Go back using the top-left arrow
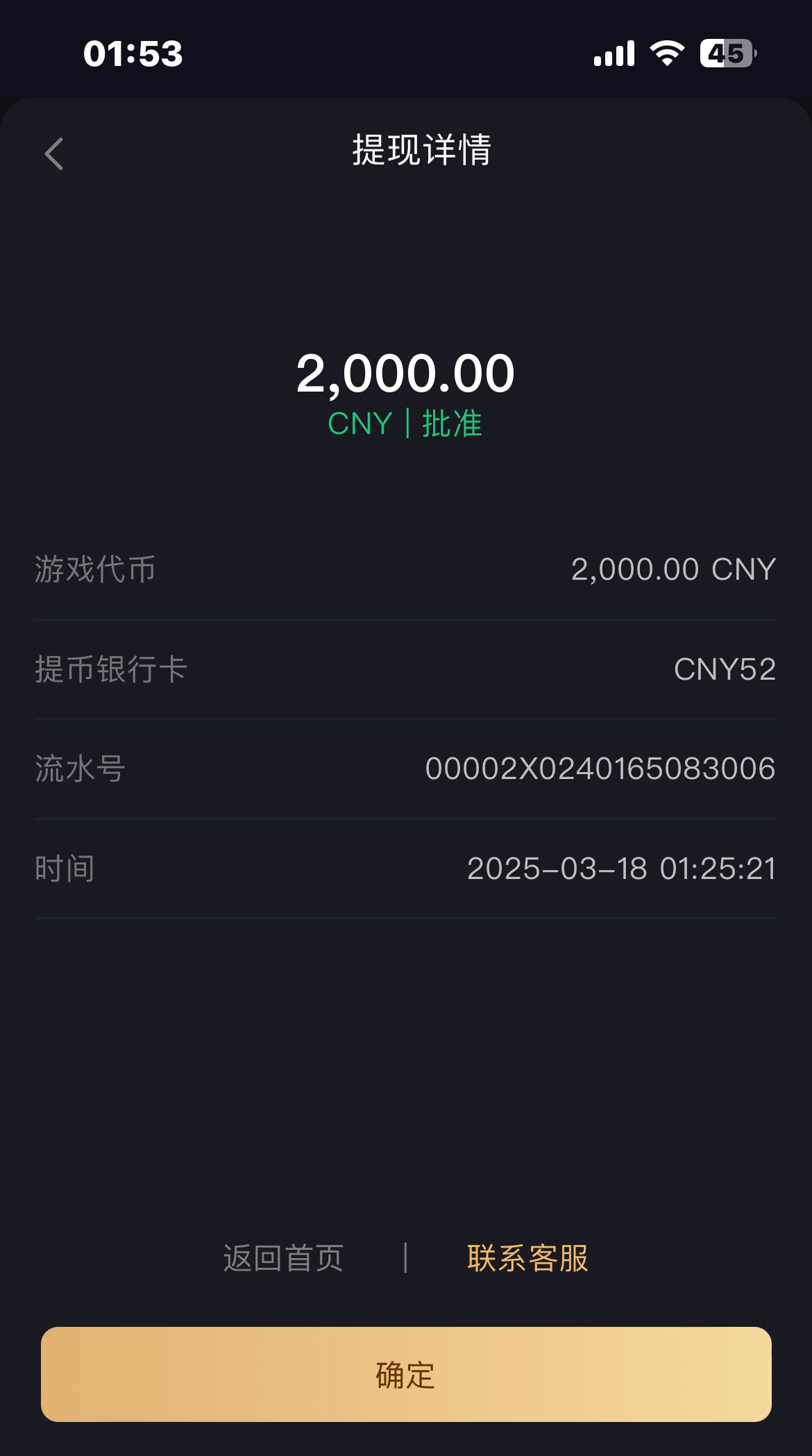812x1456 pixels. (54, 153)
